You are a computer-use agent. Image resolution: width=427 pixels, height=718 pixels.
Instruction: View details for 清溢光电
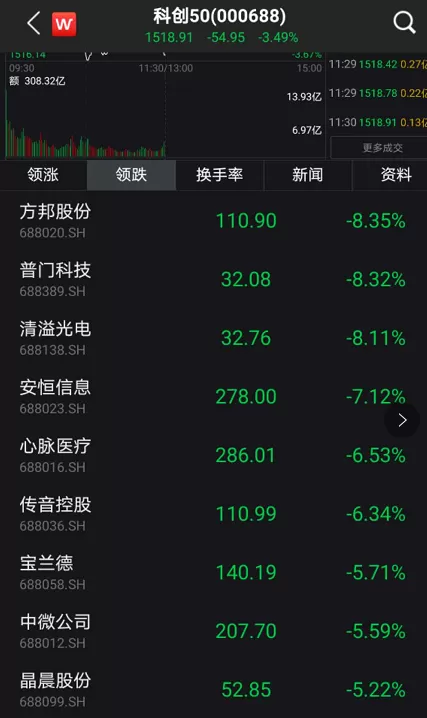[213, 338]
